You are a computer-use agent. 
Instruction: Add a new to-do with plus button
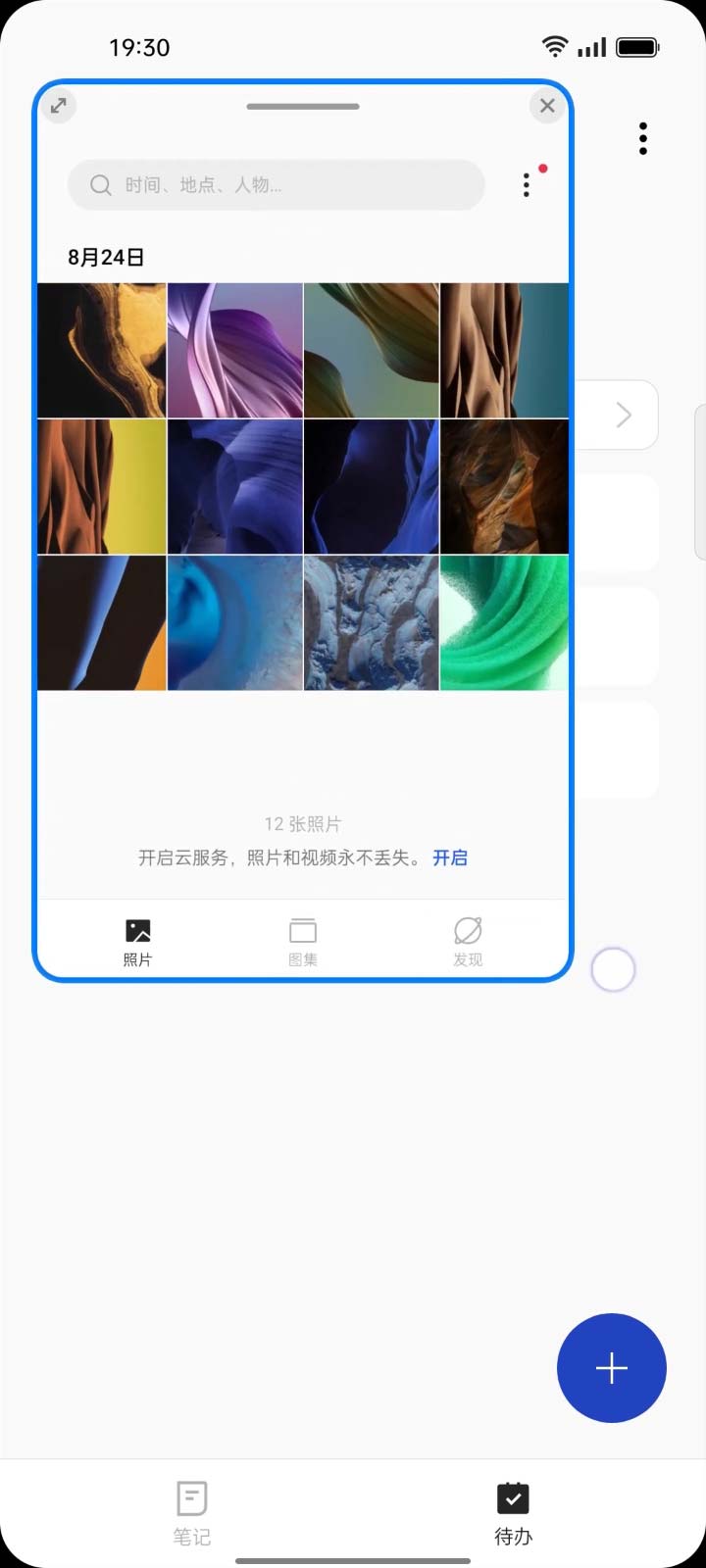[611, 1368]
